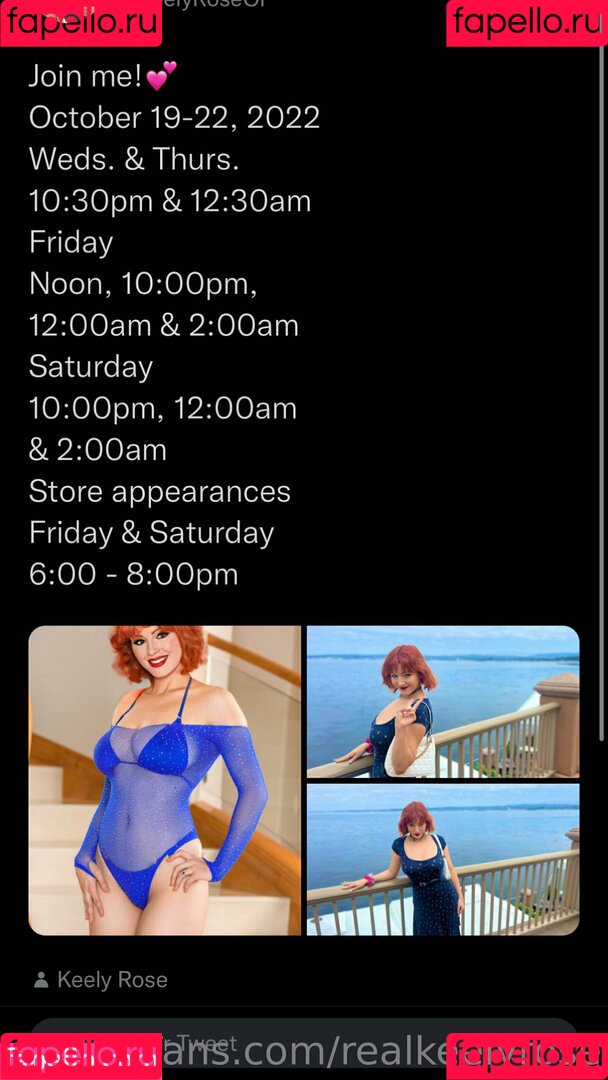Open the top-right balcony photo with white handbag

click(443, 701)
